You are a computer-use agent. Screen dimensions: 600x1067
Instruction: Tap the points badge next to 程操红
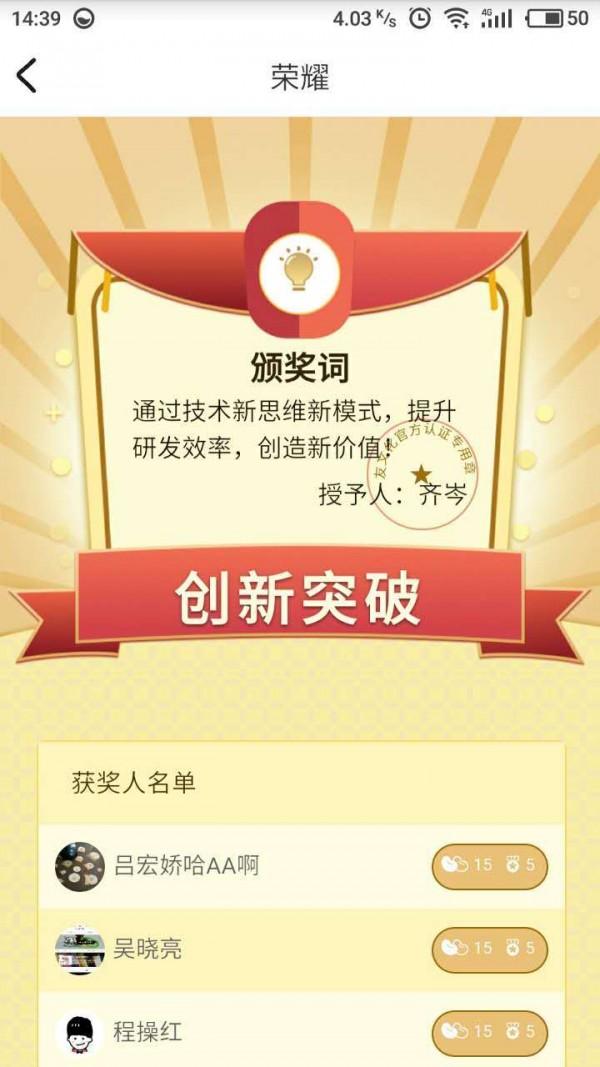point(489,1032)
